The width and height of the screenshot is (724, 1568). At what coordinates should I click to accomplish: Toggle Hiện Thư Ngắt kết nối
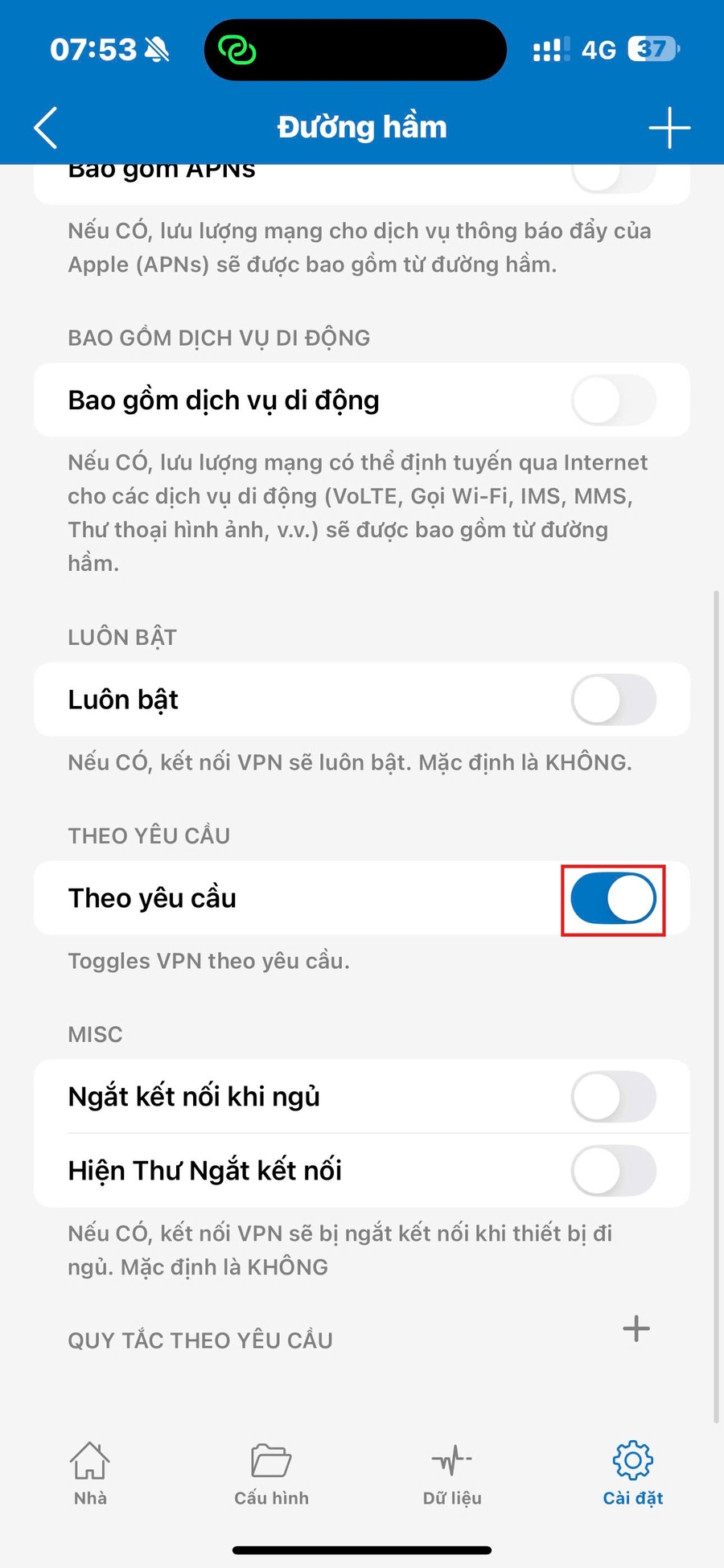pos(613,1171)
